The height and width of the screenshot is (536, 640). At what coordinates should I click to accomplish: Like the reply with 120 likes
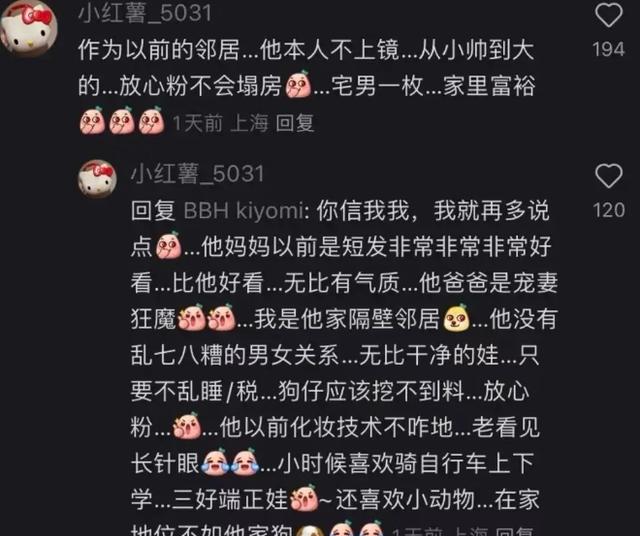pyautogui.click(x=608, y=177)
